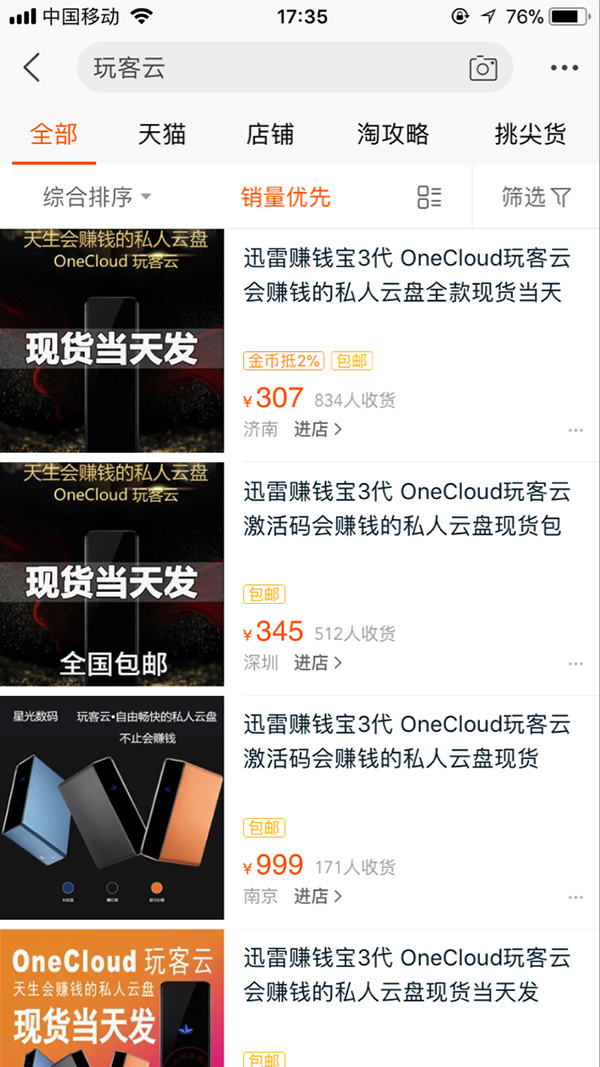Enter the 深圳 seller's shop
600x1067 pixels.
click(317, 662)
